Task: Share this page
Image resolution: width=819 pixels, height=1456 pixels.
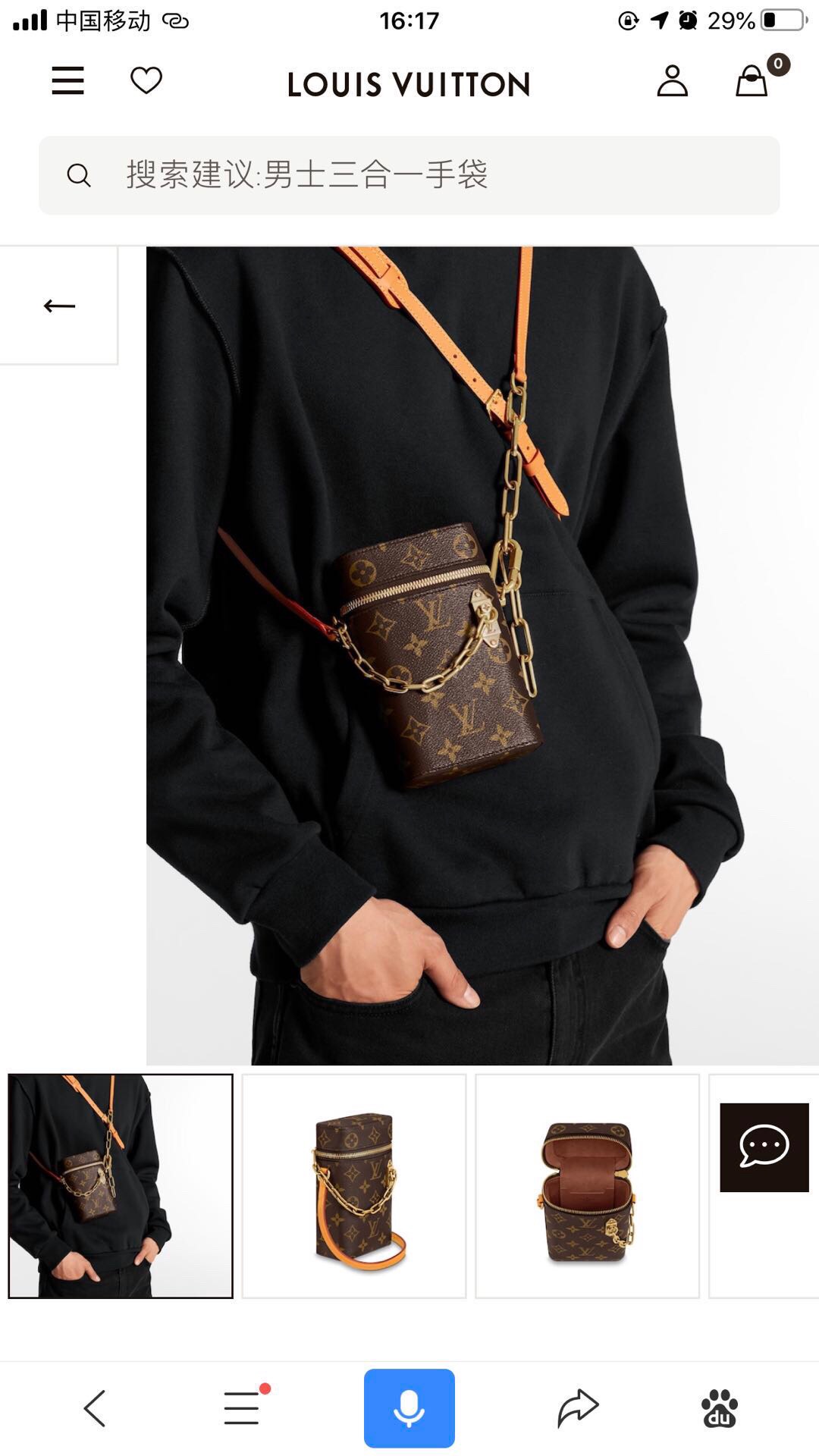Action: click(578, 1408)
